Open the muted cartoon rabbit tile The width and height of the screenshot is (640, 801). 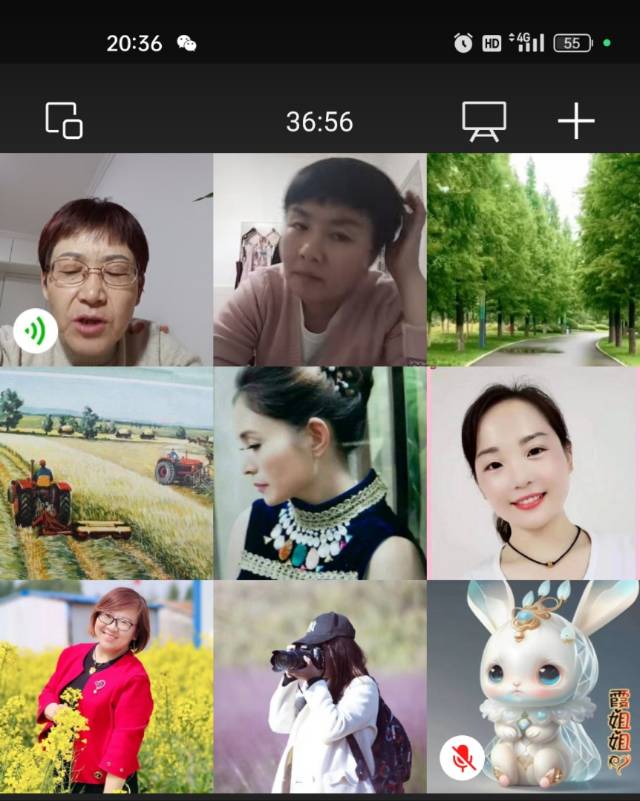pyautogui.click(x=533, y=687)
